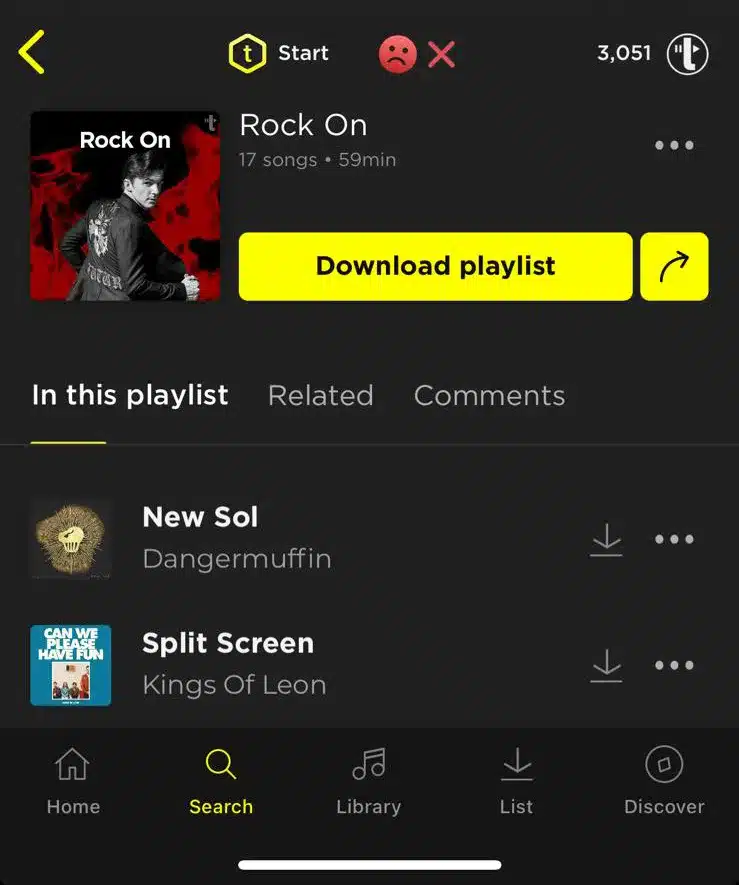739x885 pixels.
Task: Download the song New Sol
Action: pyautogui.click(x=606, y=540)
